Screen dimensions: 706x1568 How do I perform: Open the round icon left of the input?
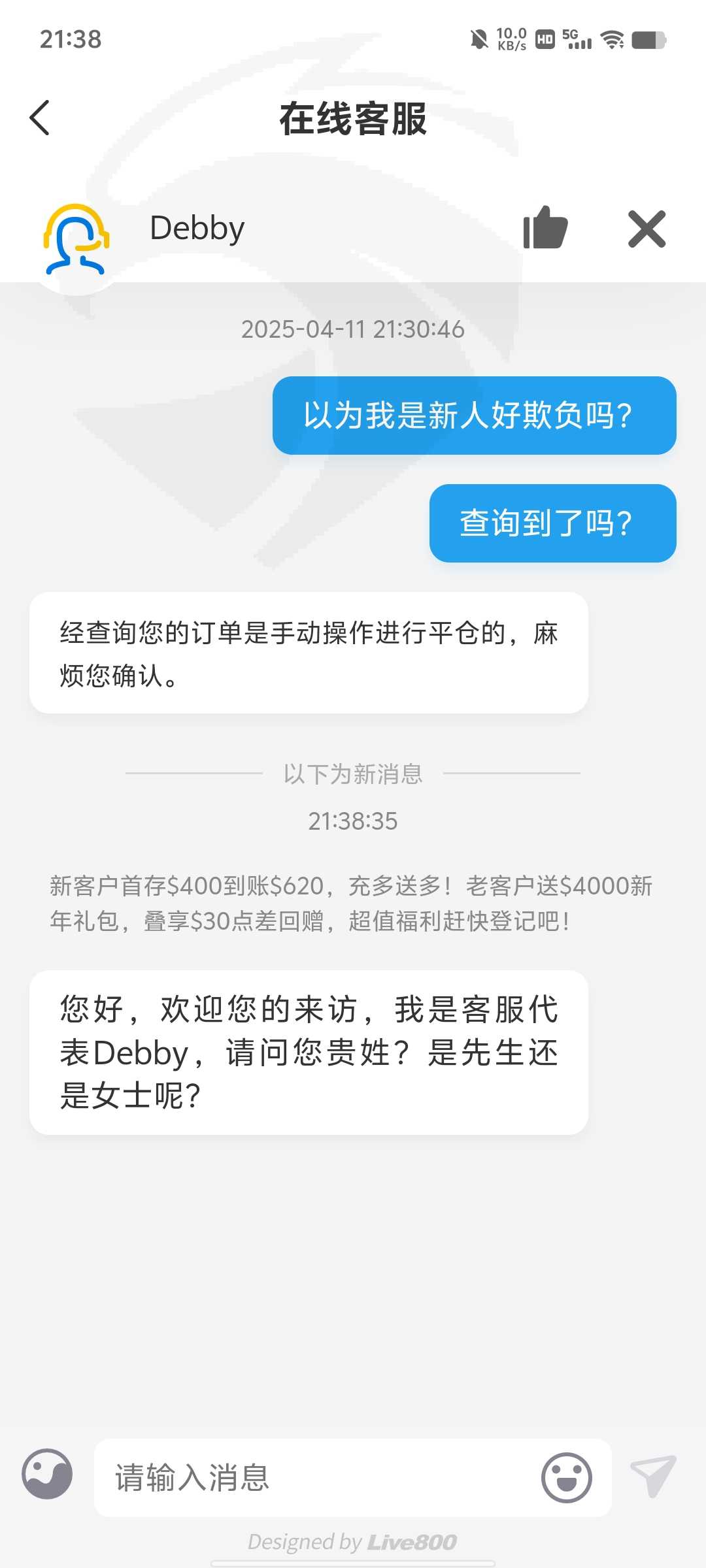point(47,1474)
